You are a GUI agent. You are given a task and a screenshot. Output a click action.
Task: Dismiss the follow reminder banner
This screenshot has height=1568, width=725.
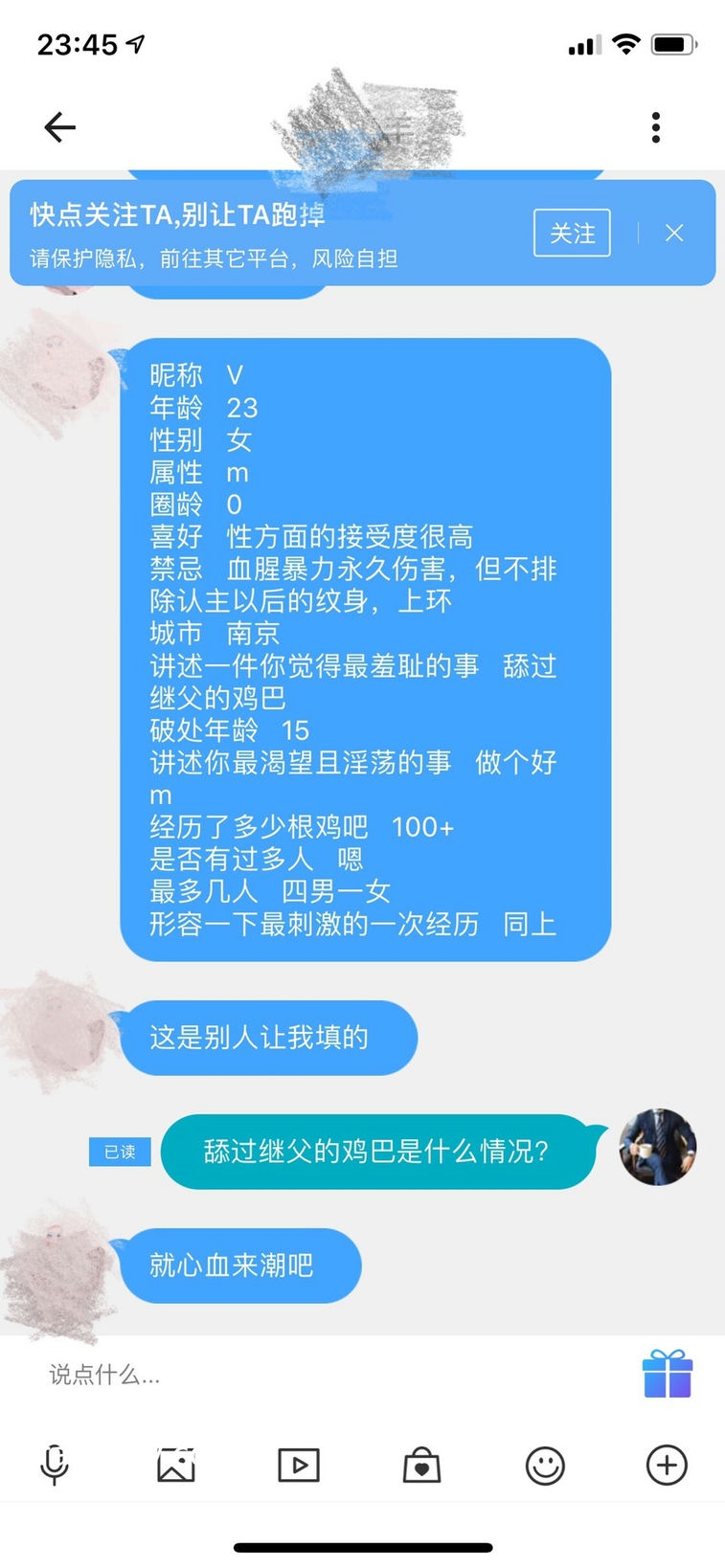pos(674,233)
